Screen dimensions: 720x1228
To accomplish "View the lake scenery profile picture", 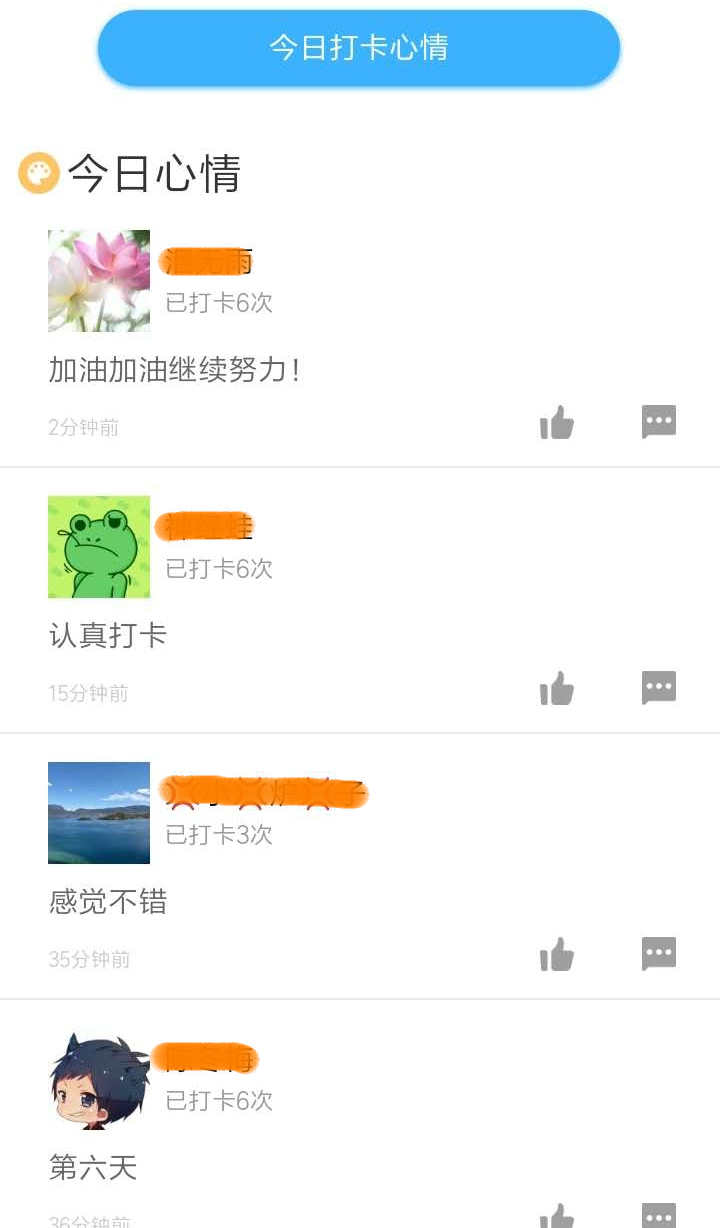I will point(98,813).
